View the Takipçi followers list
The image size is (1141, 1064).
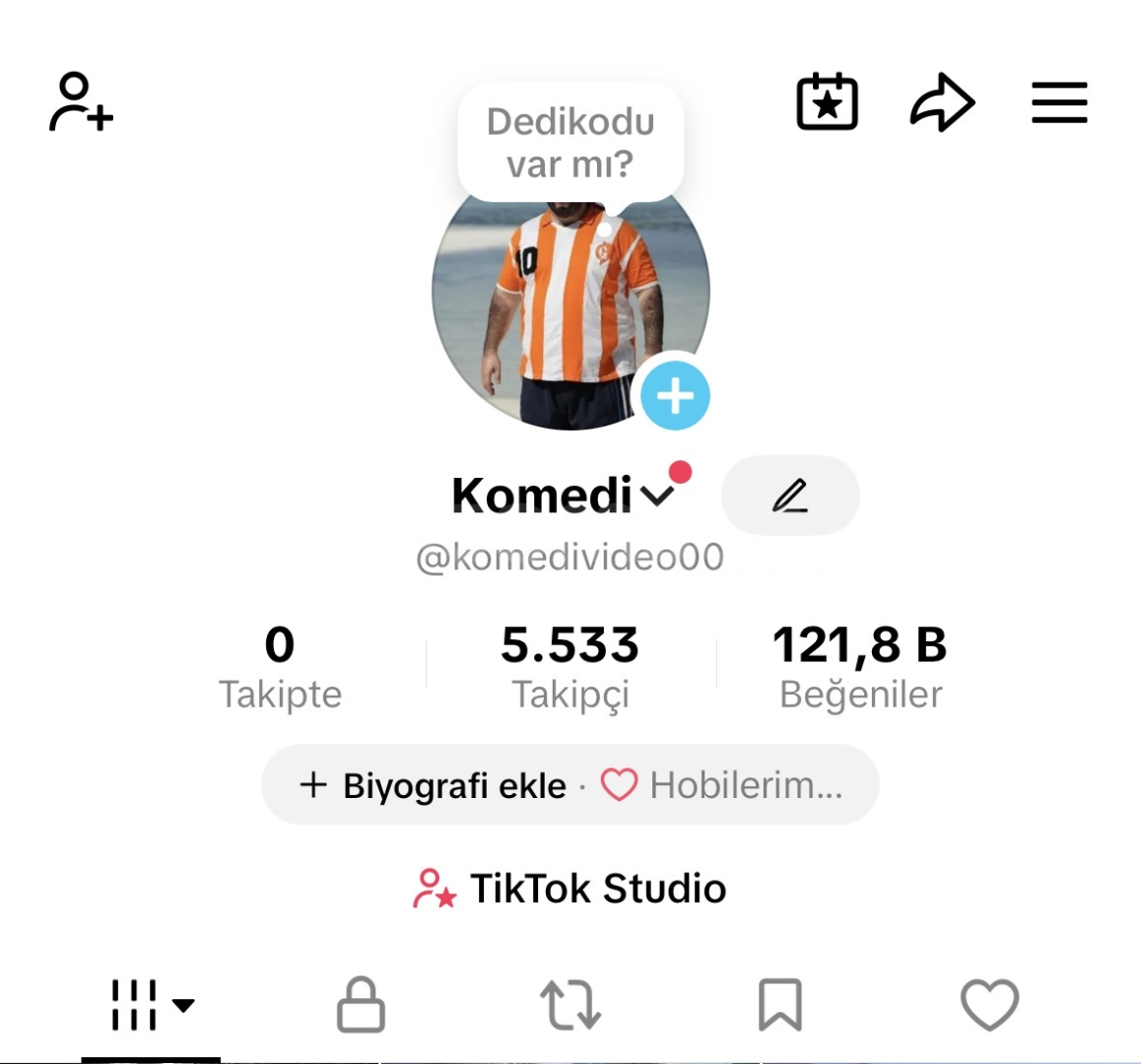pyautogui.click(x=570, y=667)
